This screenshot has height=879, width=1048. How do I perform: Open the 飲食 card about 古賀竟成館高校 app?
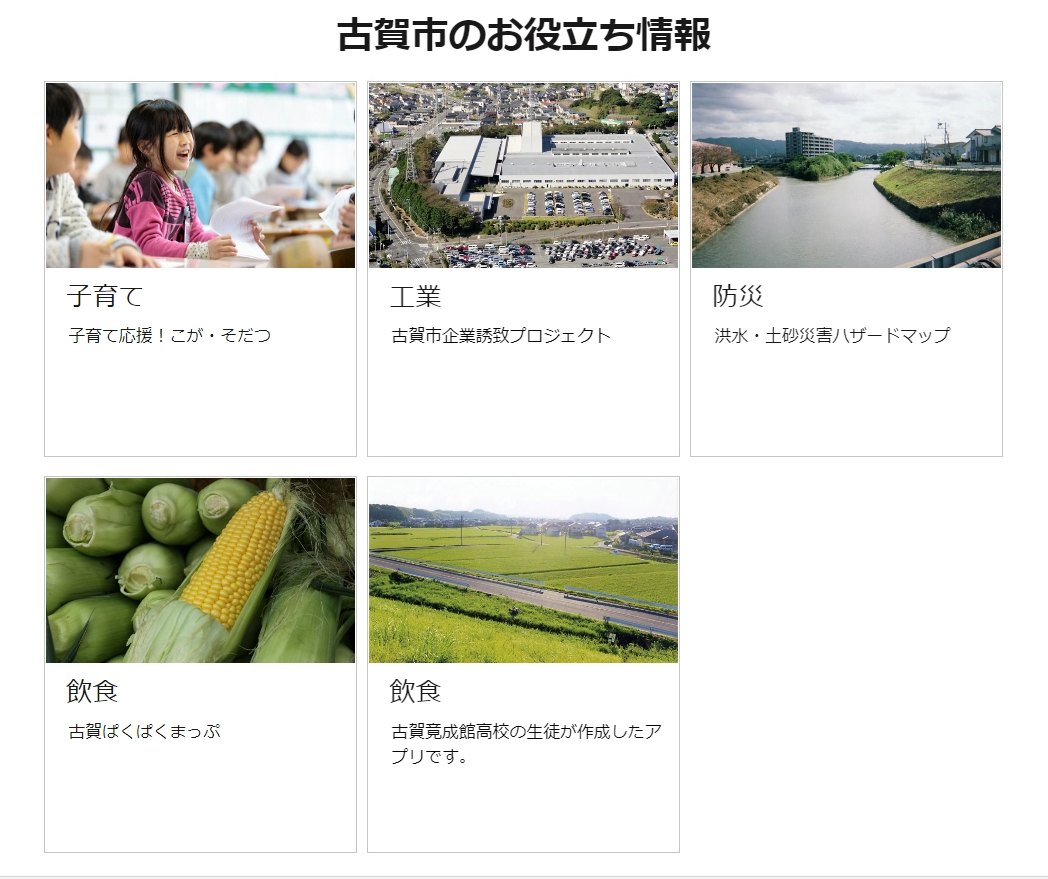523,665
